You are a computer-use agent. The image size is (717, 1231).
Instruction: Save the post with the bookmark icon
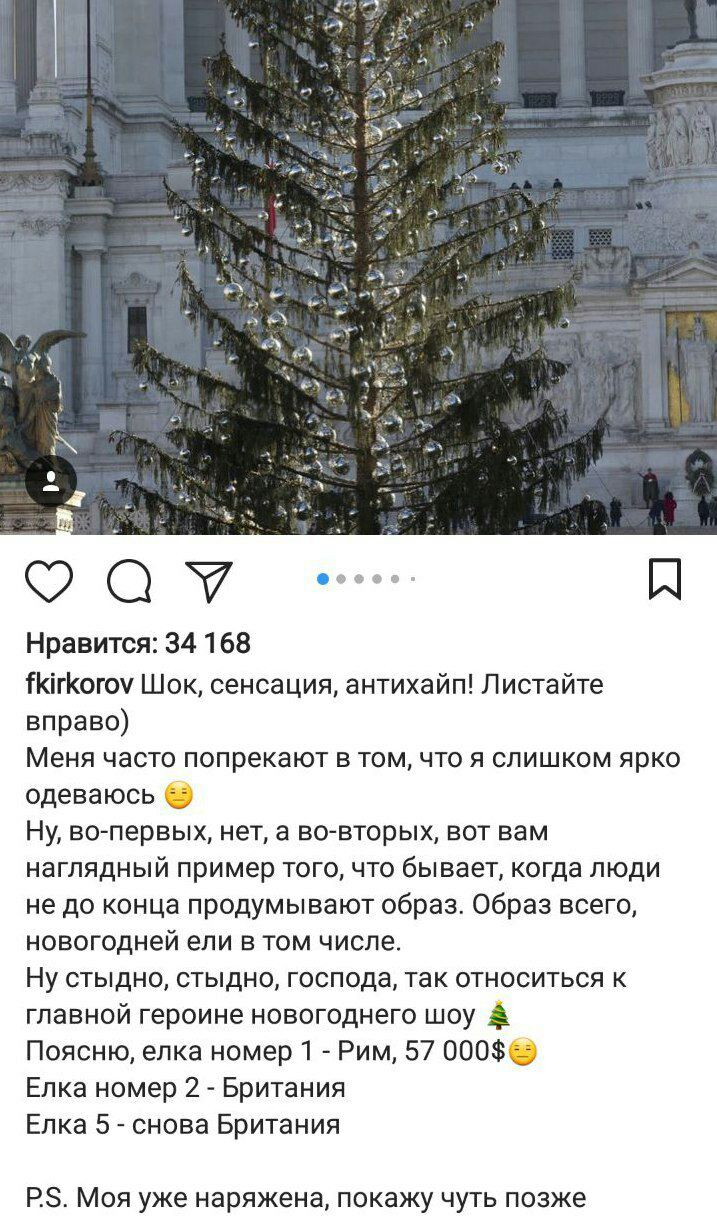pos(665,579)
